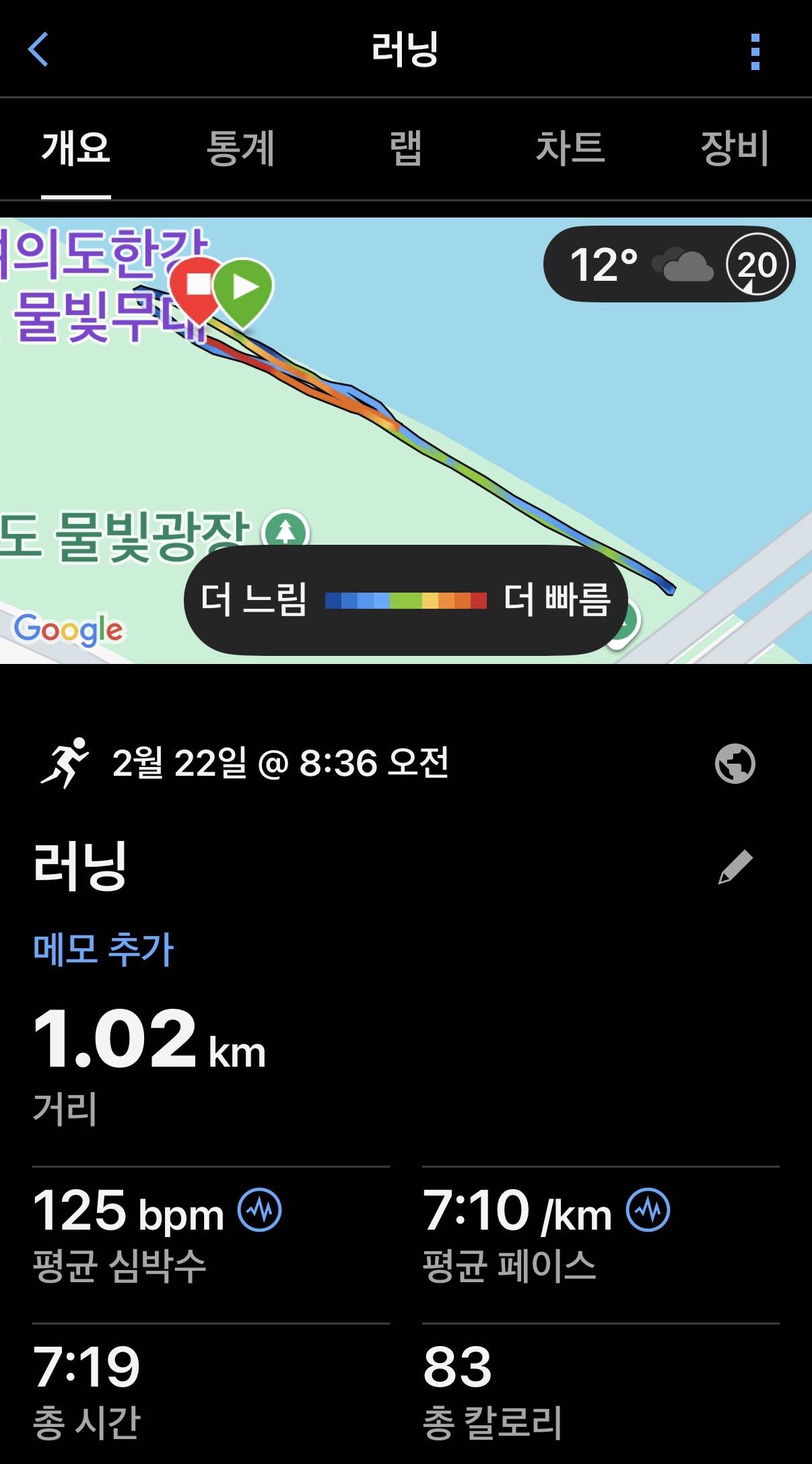812x1464 pixels.
Task: Switch to the 장비 tab
Action: click(x=733, y=150)
